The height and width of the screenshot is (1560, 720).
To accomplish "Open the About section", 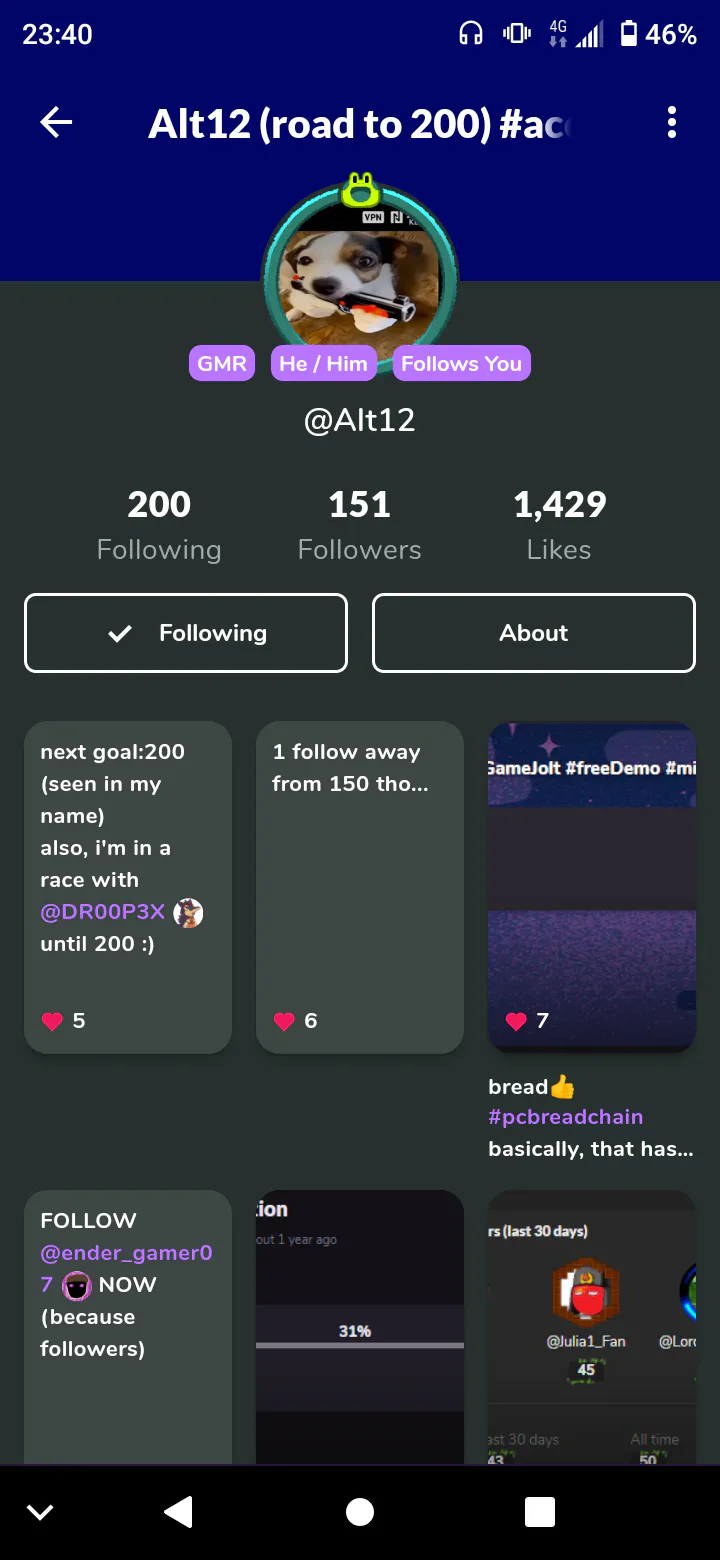I will point(534,633).
